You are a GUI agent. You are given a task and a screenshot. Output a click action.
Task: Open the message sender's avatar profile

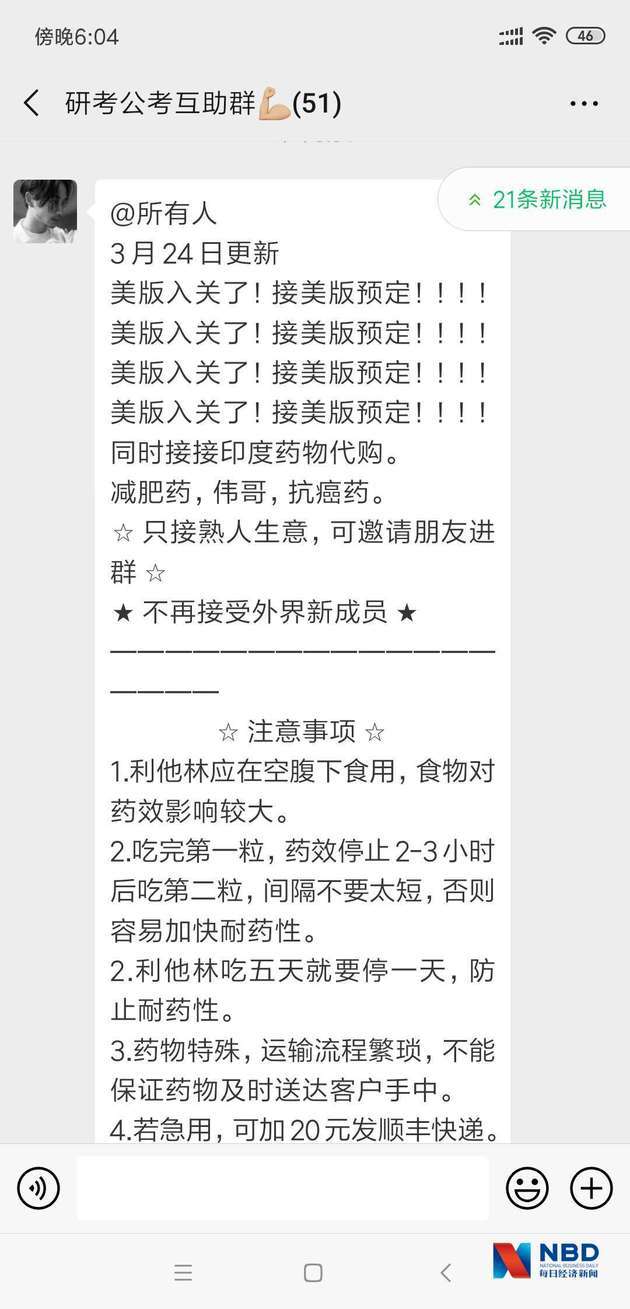(x=45, y=211)
